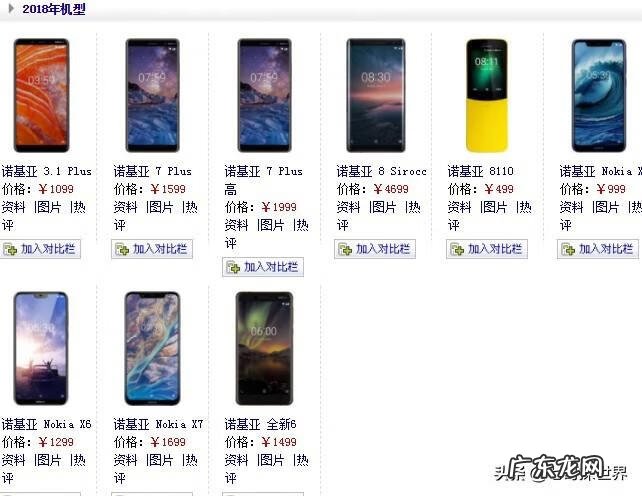Add 诺基亚 8110 to the compare list
This screenshot has width=642, height=496.
[x=487, y=249]
